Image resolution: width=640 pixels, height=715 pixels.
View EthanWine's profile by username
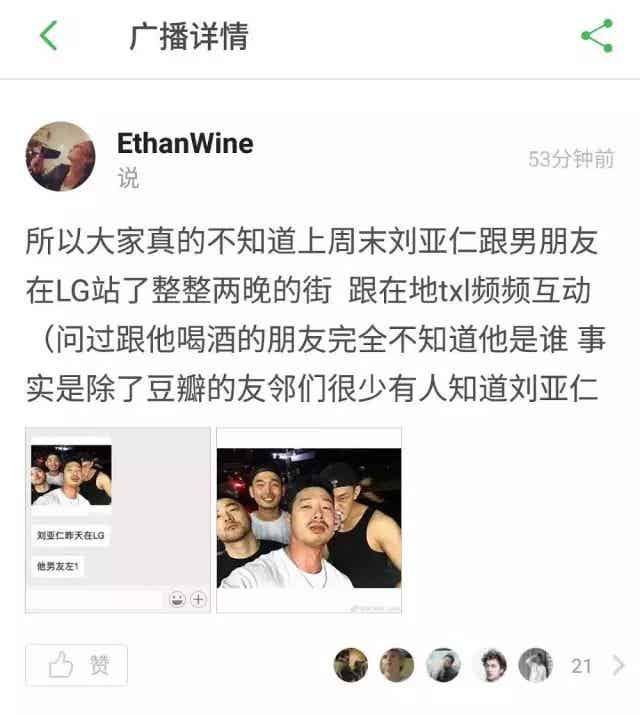(x=185, y=144)
